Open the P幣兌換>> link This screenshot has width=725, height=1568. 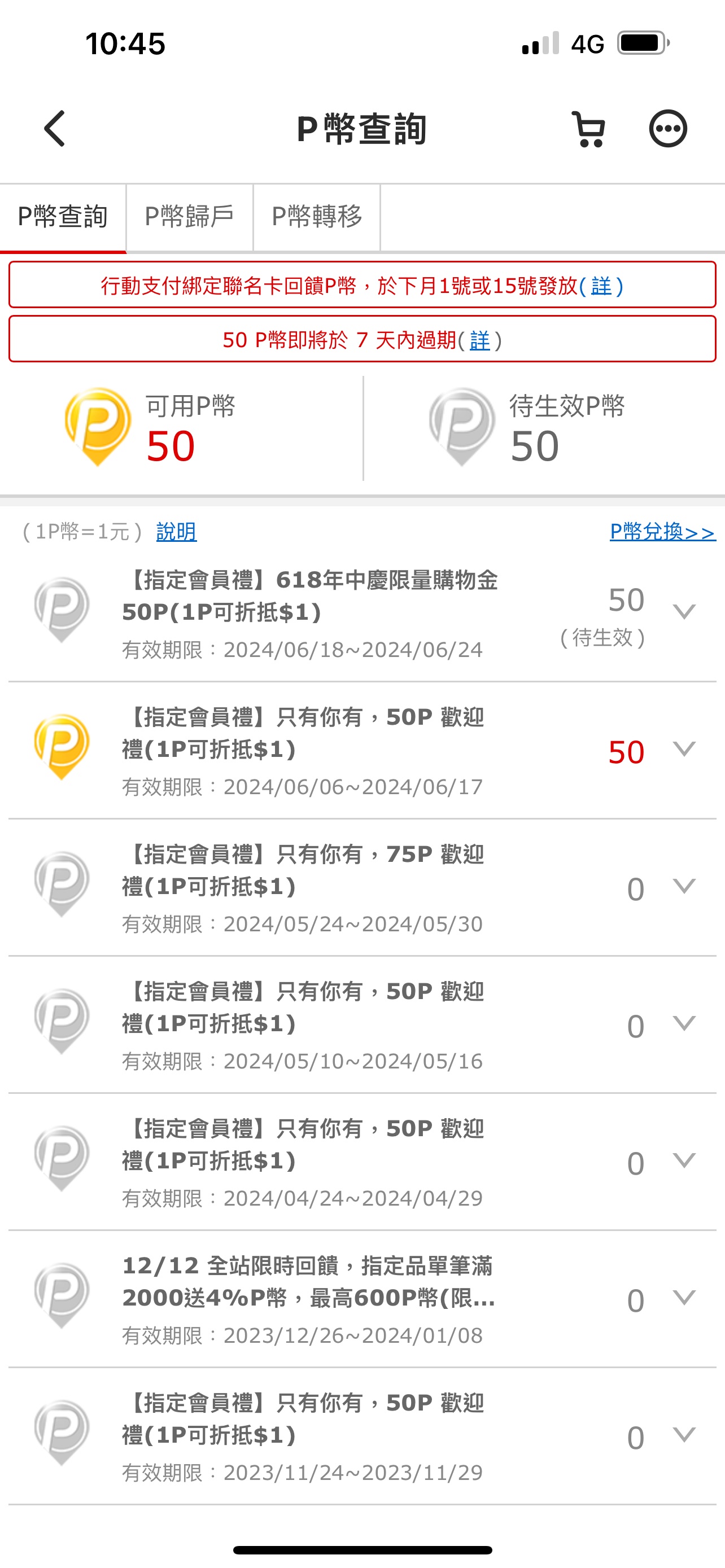[662, 531]
